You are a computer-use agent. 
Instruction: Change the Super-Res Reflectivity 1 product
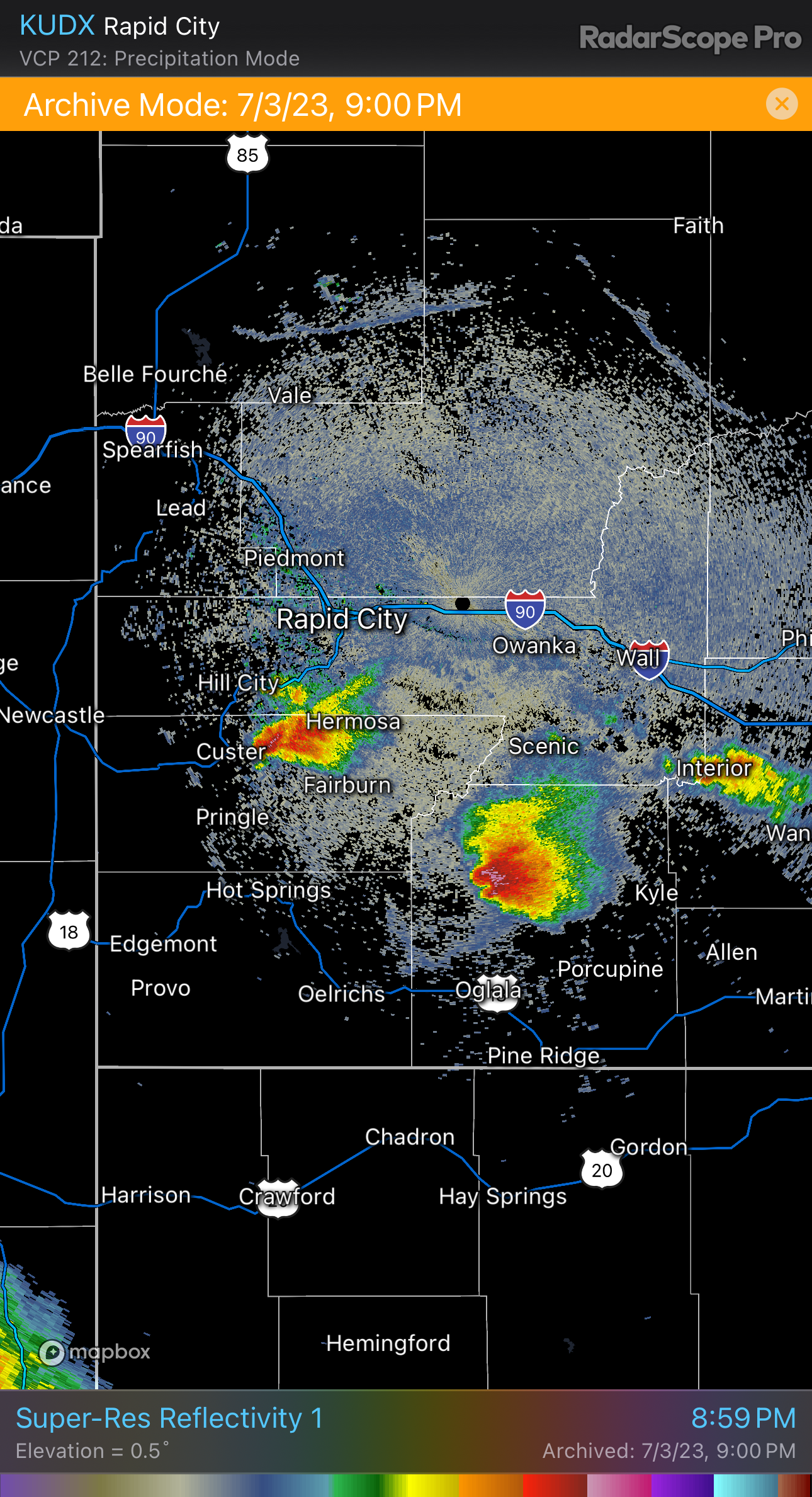[x=169, y=1419]
